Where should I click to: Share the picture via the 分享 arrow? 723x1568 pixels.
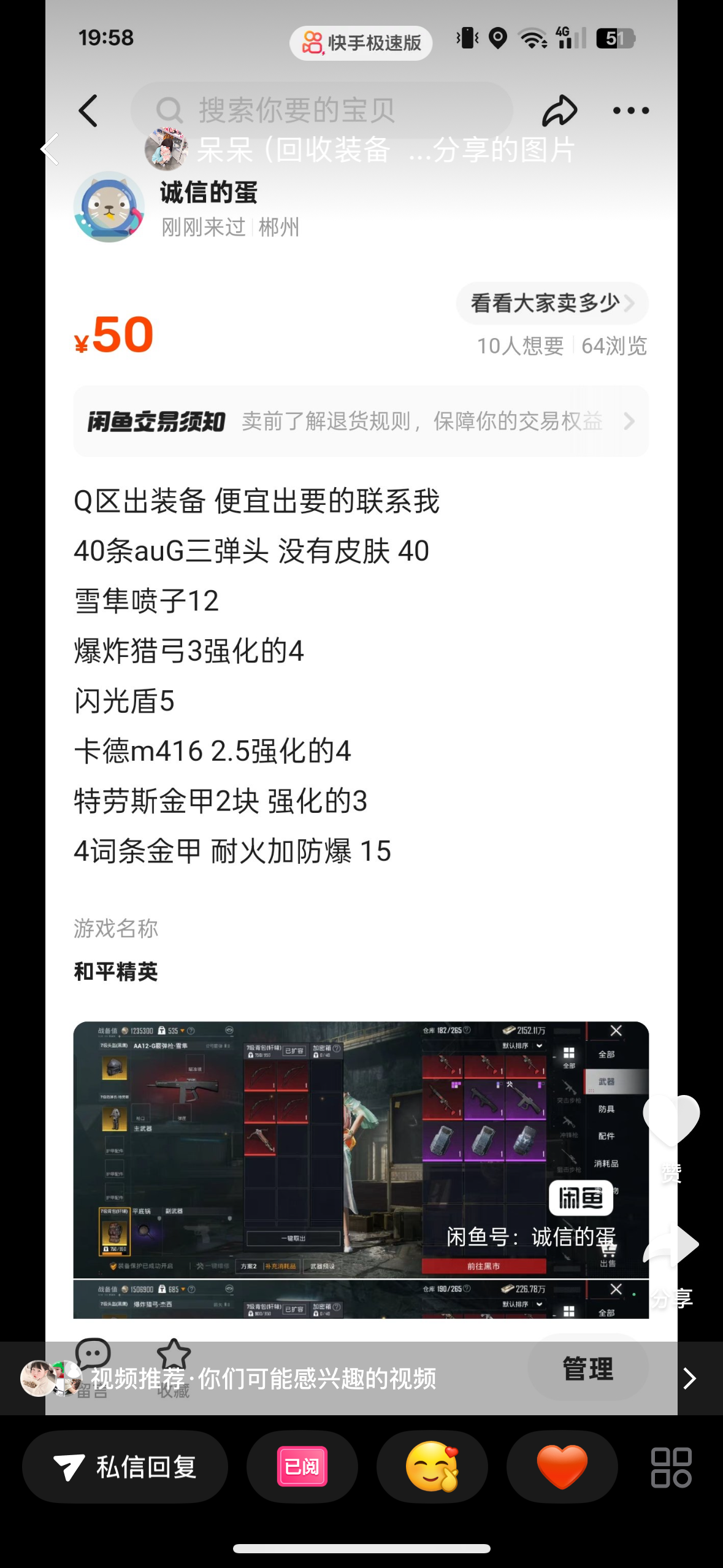pos(671,1244)
